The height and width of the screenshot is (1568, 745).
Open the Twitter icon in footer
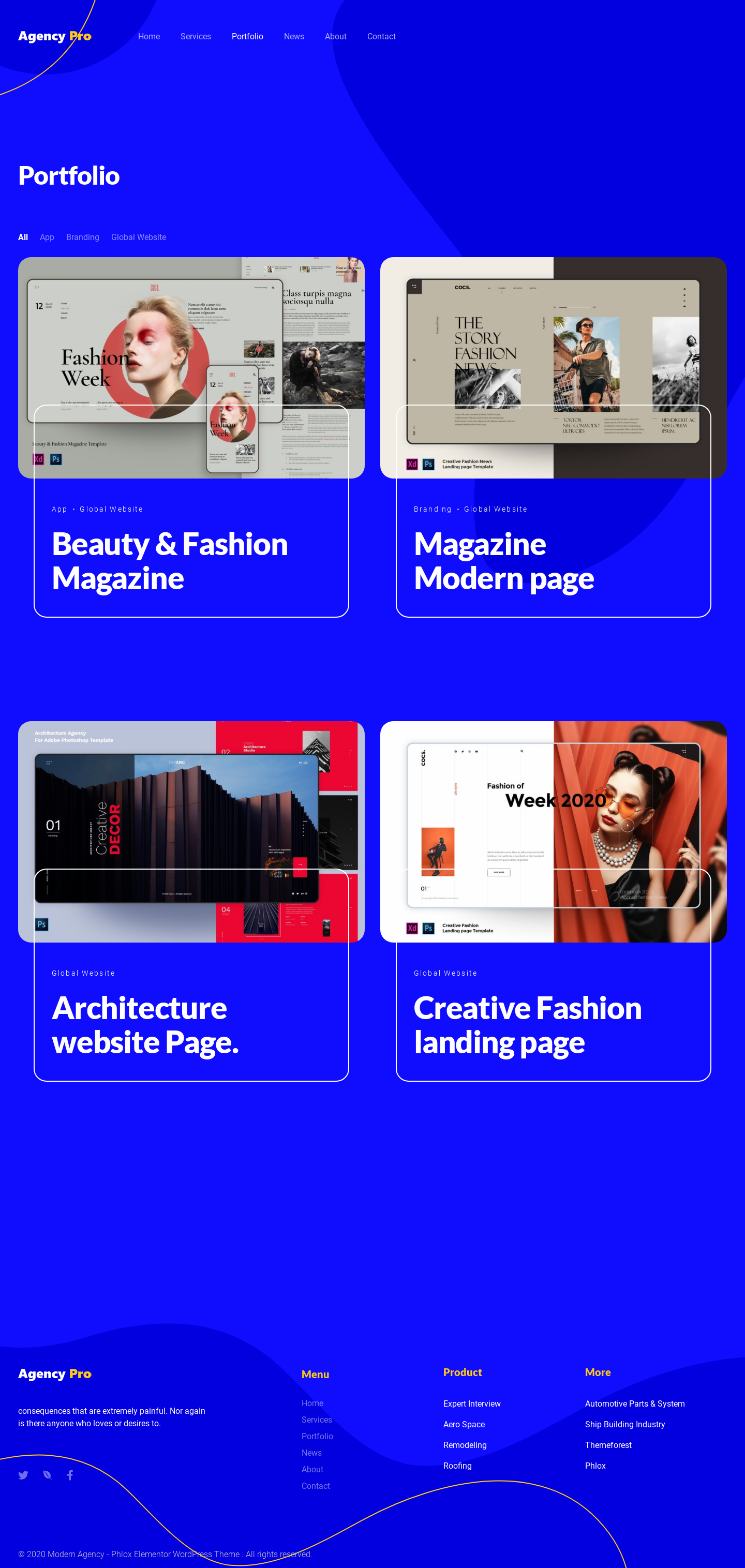point(23,1475)
